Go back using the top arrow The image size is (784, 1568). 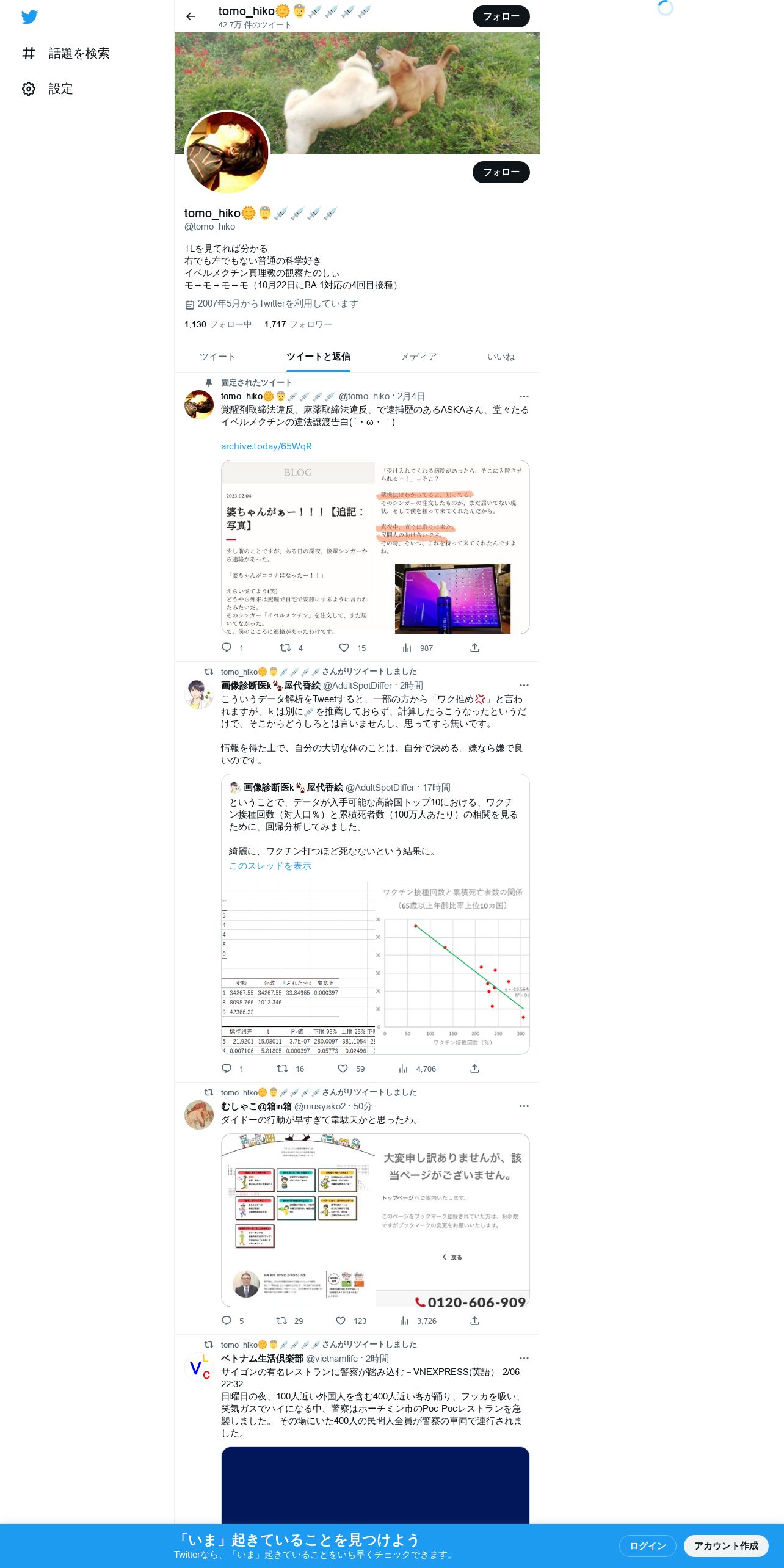click(x=191, y=16)
